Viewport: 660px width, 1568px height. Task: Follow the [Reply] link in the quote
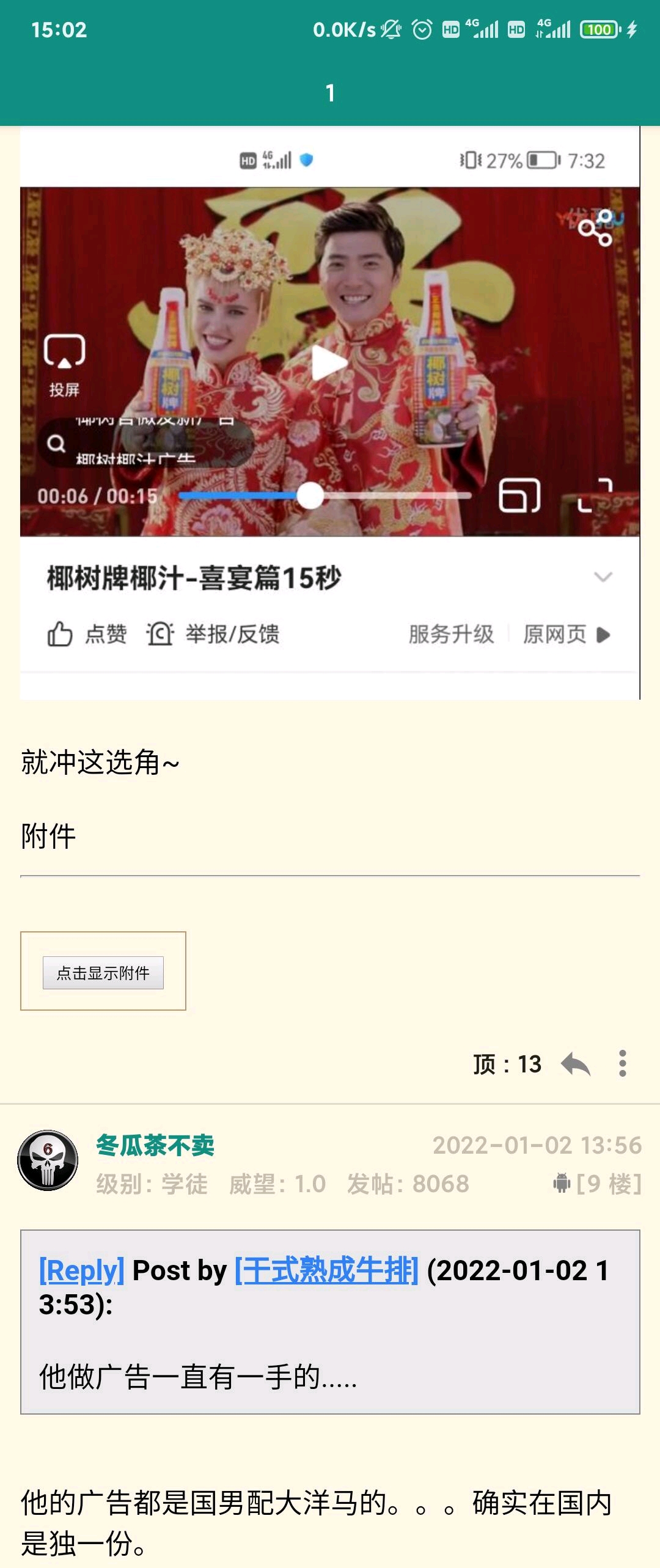[x=82, y=1270]
